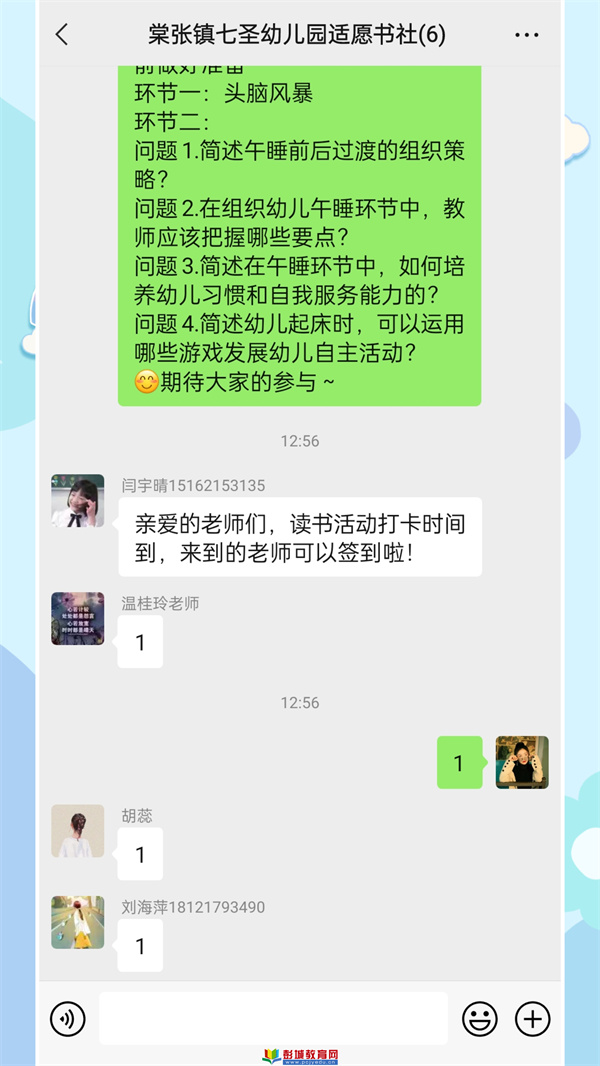Screen dimensions: 600x1066
Task: Go back from the group chat
Action: coord(62,35)
